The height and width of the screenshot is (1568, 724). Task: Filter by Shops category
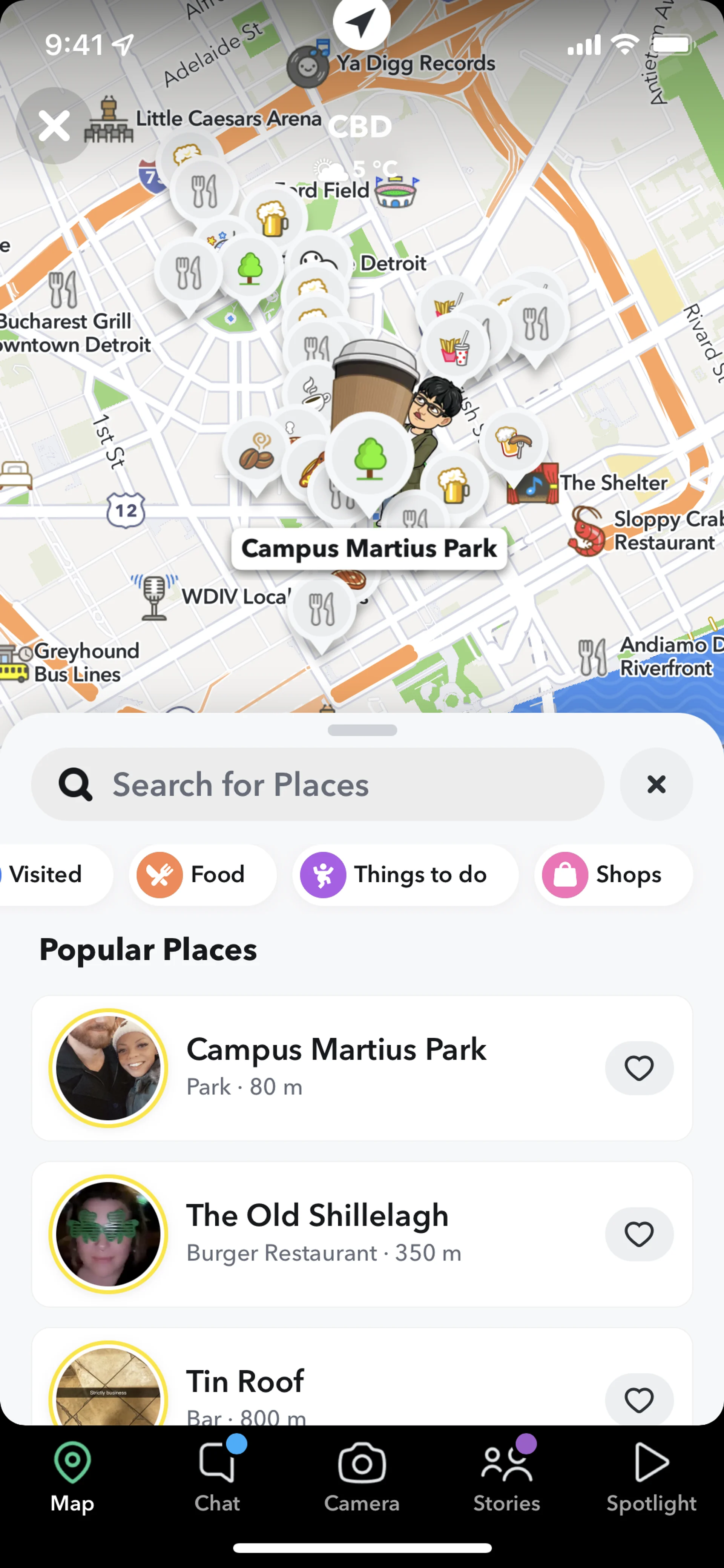(613, 875)
